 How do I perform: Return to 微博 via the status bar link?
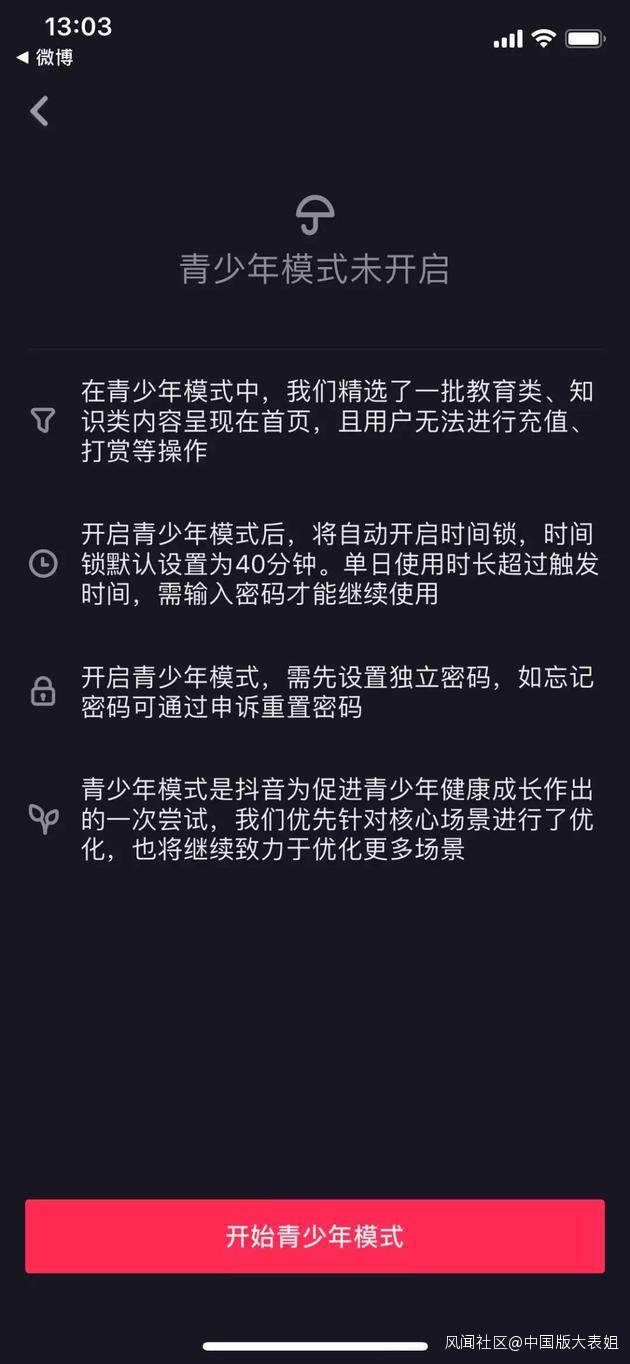[45, 58]
